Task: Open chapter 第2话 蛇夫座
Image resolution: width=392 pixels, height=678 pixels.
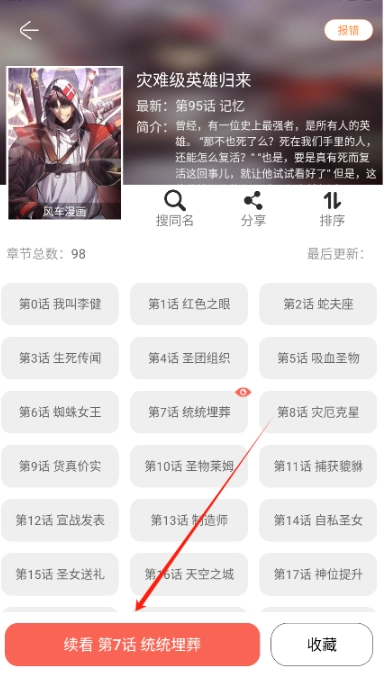Action: click(318, 304)
